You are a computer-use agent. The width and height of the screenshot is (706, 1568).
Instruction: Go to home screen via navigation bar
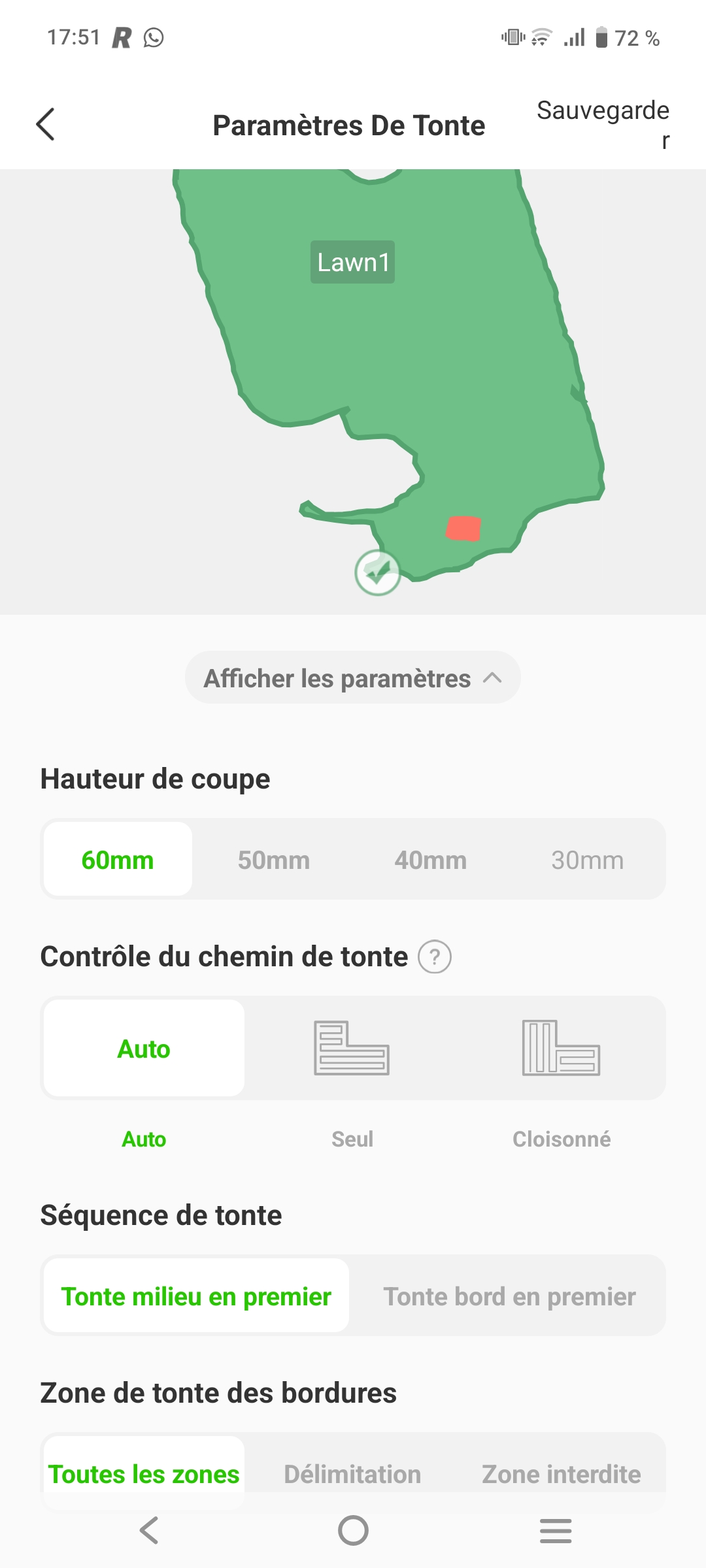[x=353, y=1531]
